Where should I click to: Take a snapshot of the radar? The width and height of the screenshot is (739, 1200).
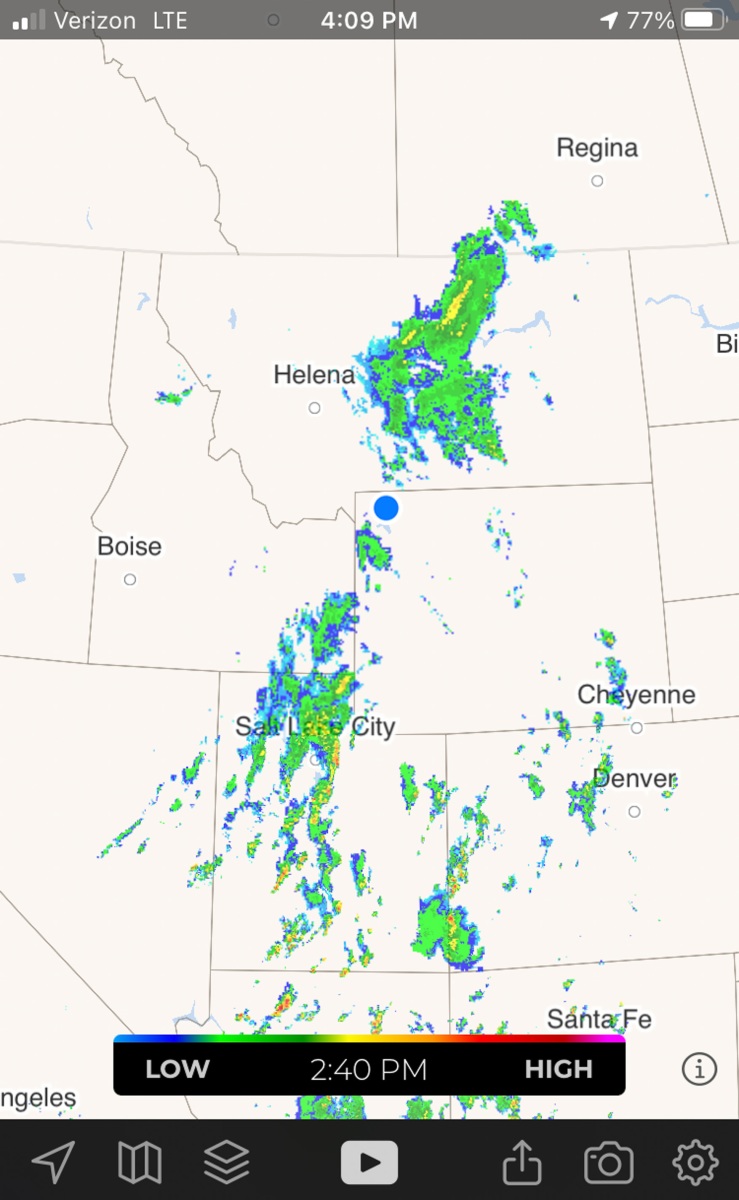point(608,1162)
